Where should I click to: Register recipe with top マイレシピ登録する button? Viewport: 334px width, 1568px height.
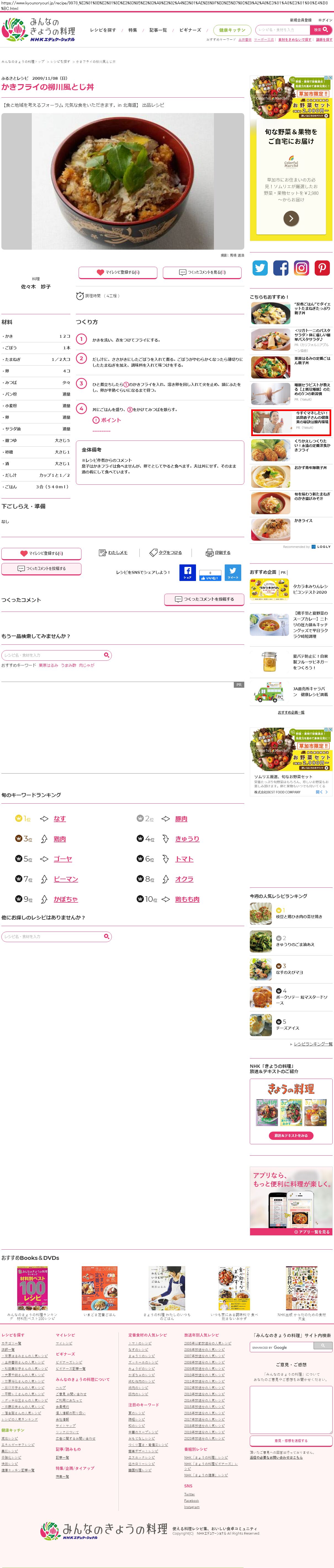click(x=118, y=272)
